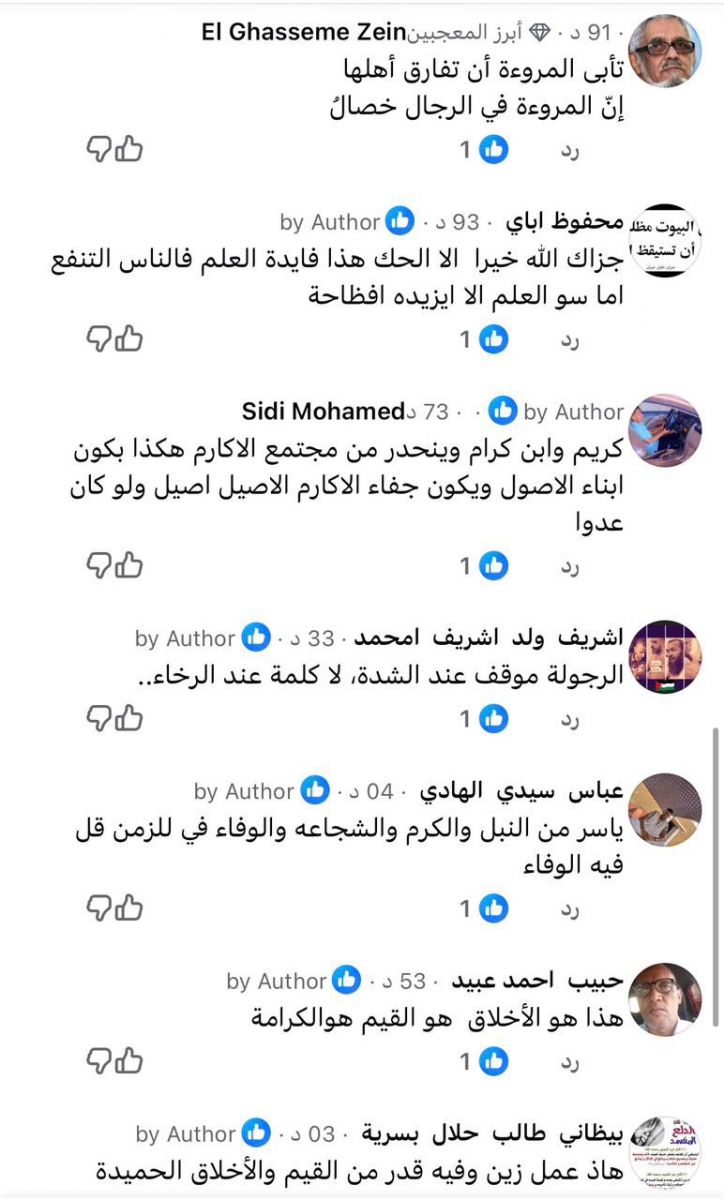Reply to حبيب احمد عبيد's comment
The height and width of the screenshot is (1200, 724).
(570, 1060)
